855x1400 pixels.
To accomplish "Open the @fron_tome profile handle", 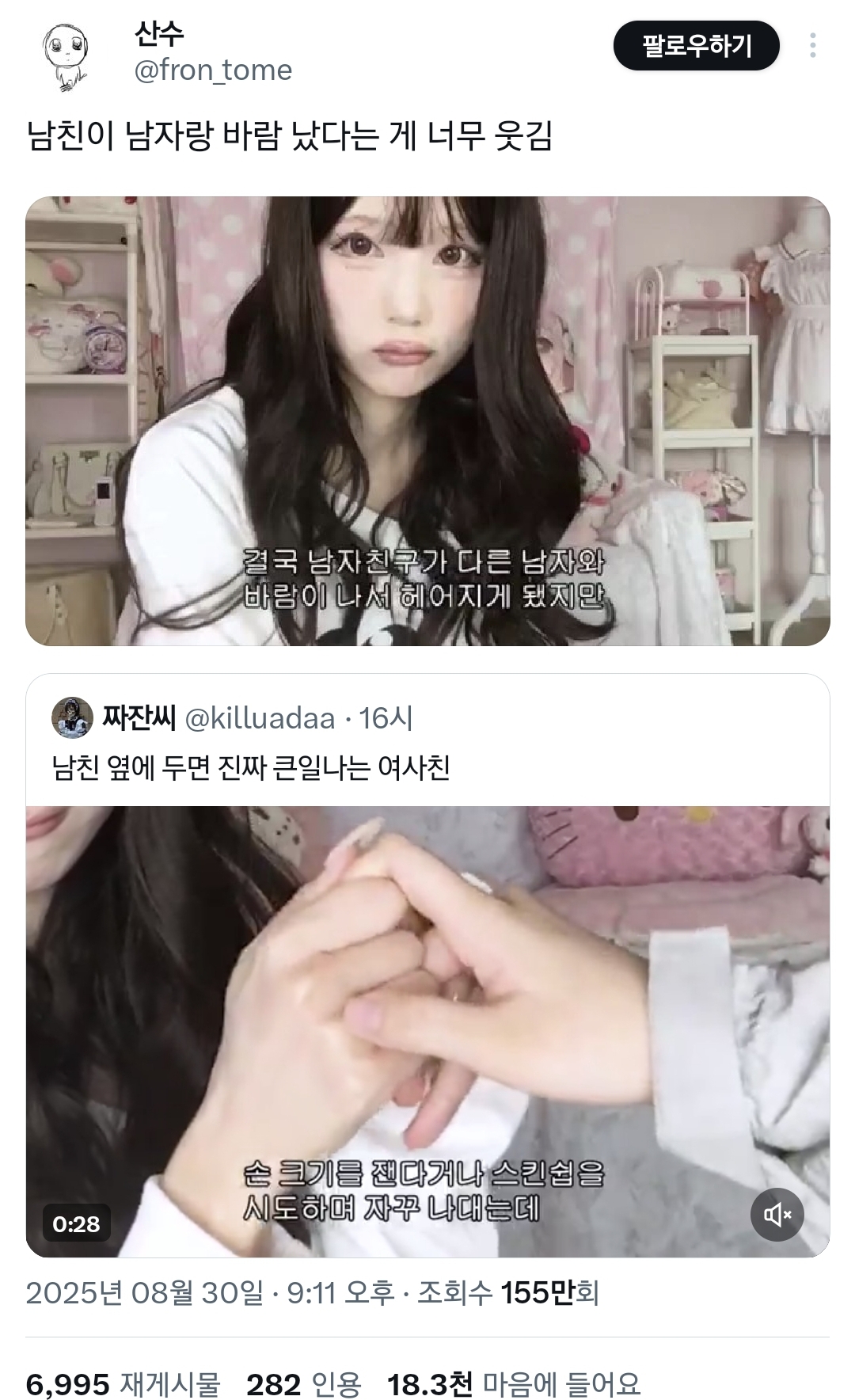I will pos(213,70).
